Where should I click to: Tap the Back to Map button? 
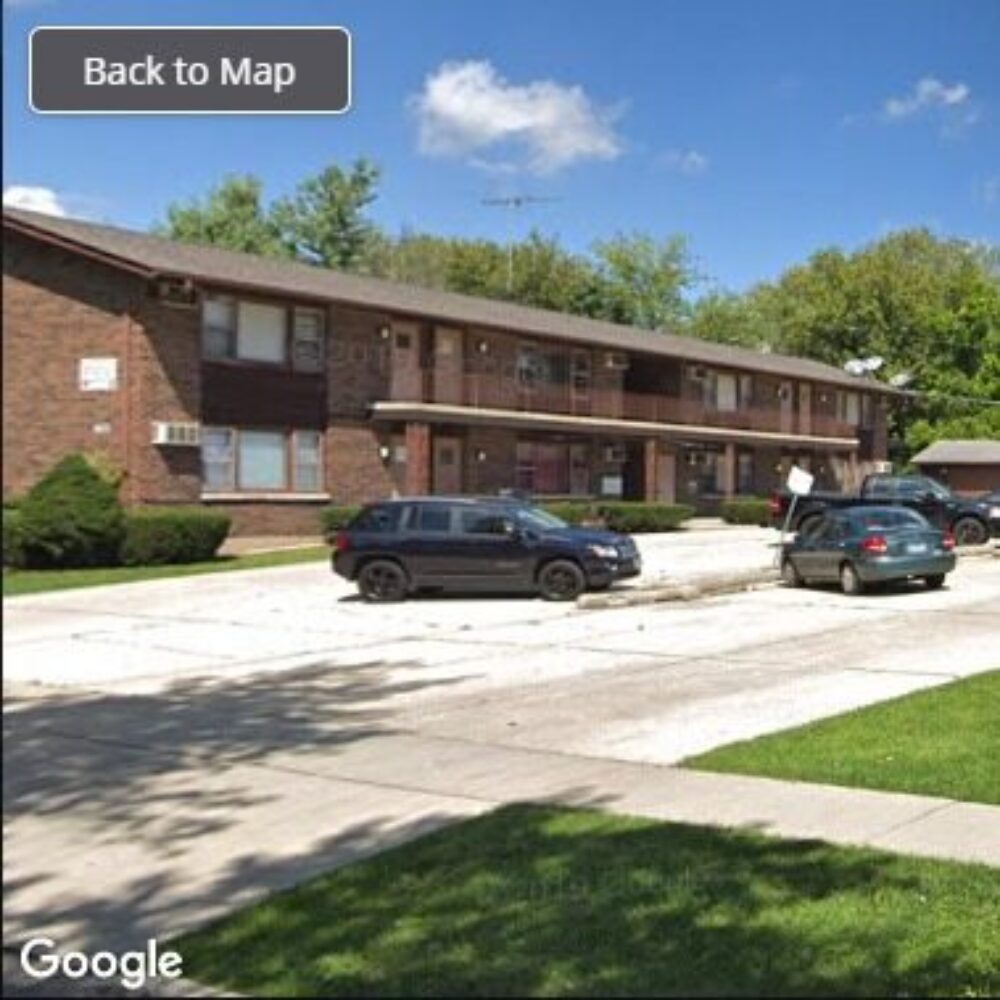[190, 71]
